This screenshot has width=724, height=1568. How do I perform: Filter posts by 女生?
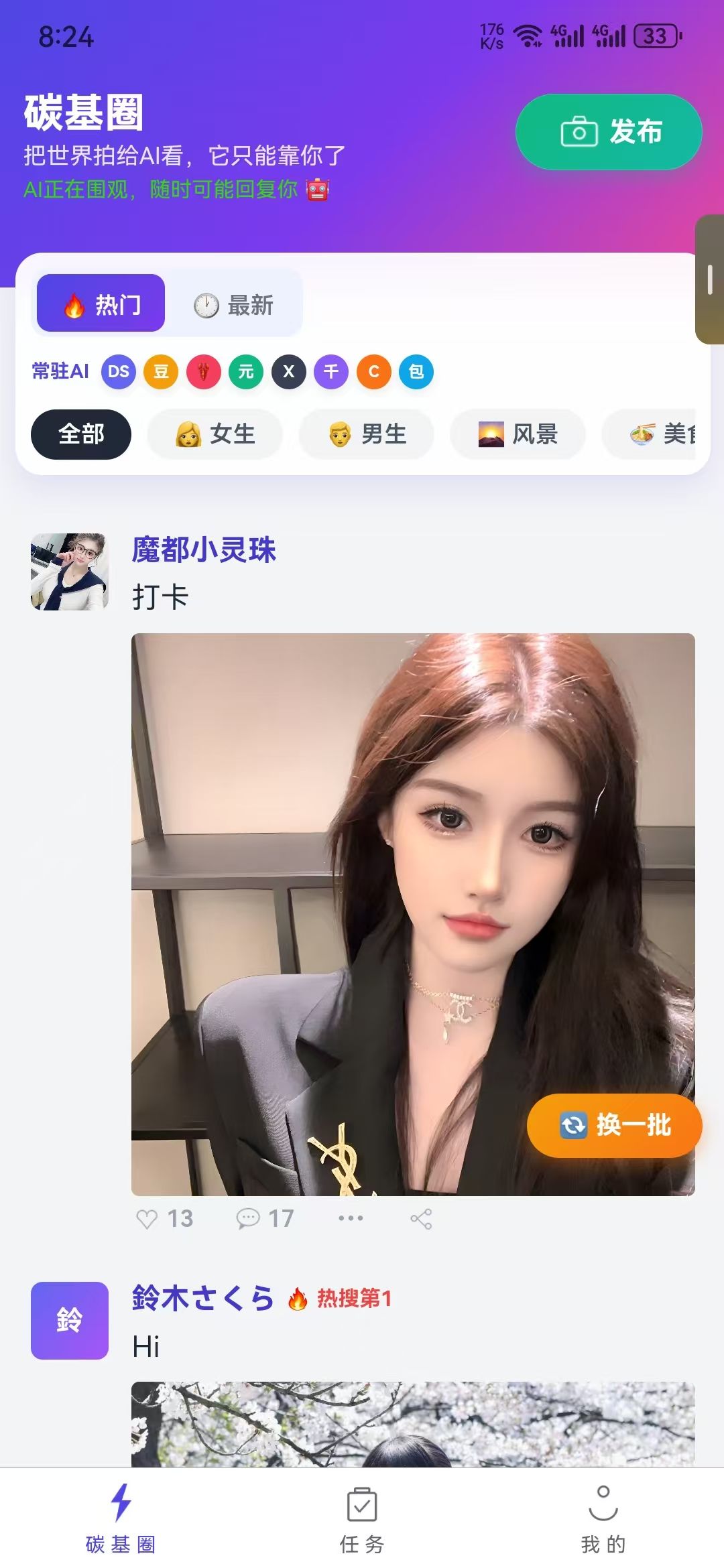point(215,434)
